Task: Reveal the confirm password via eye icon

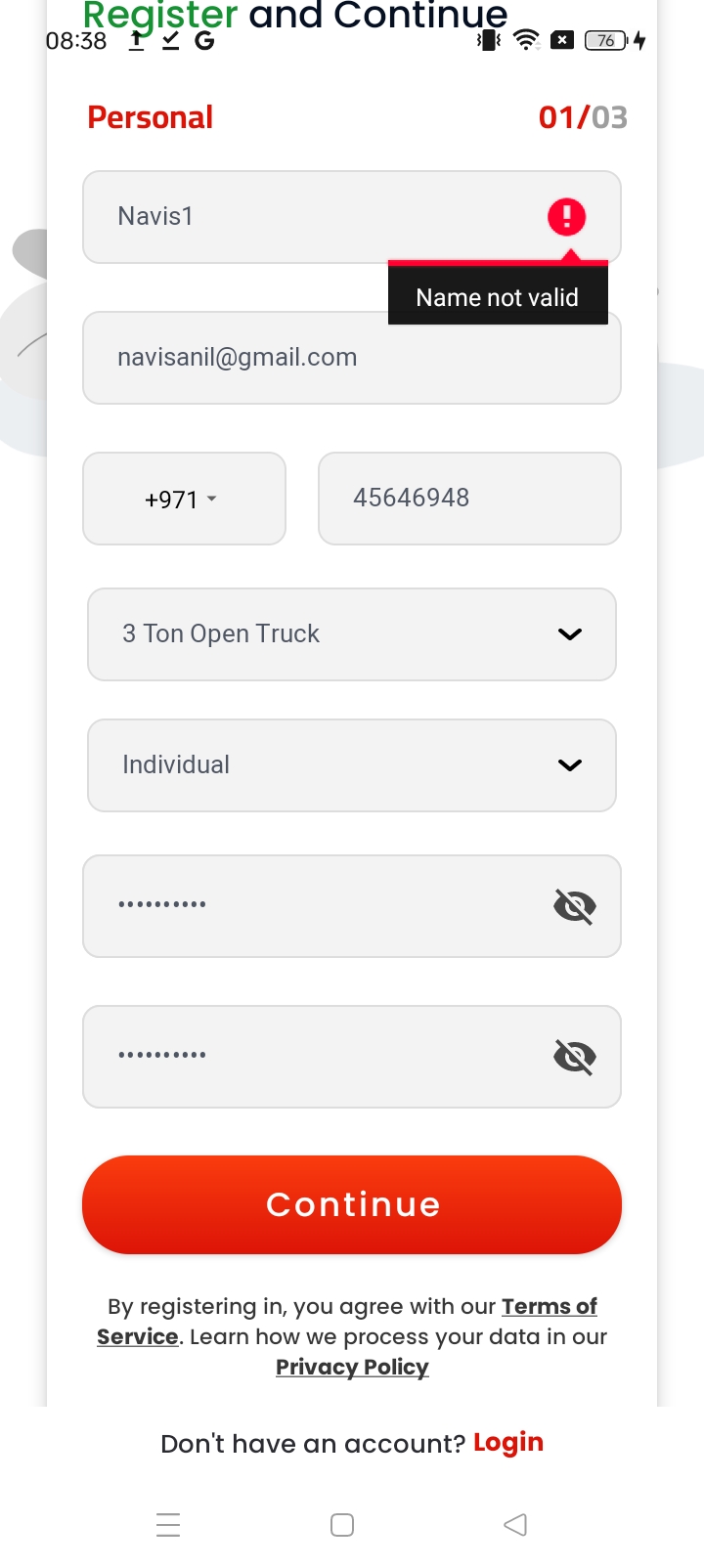Action: (x=574, y=1057)
